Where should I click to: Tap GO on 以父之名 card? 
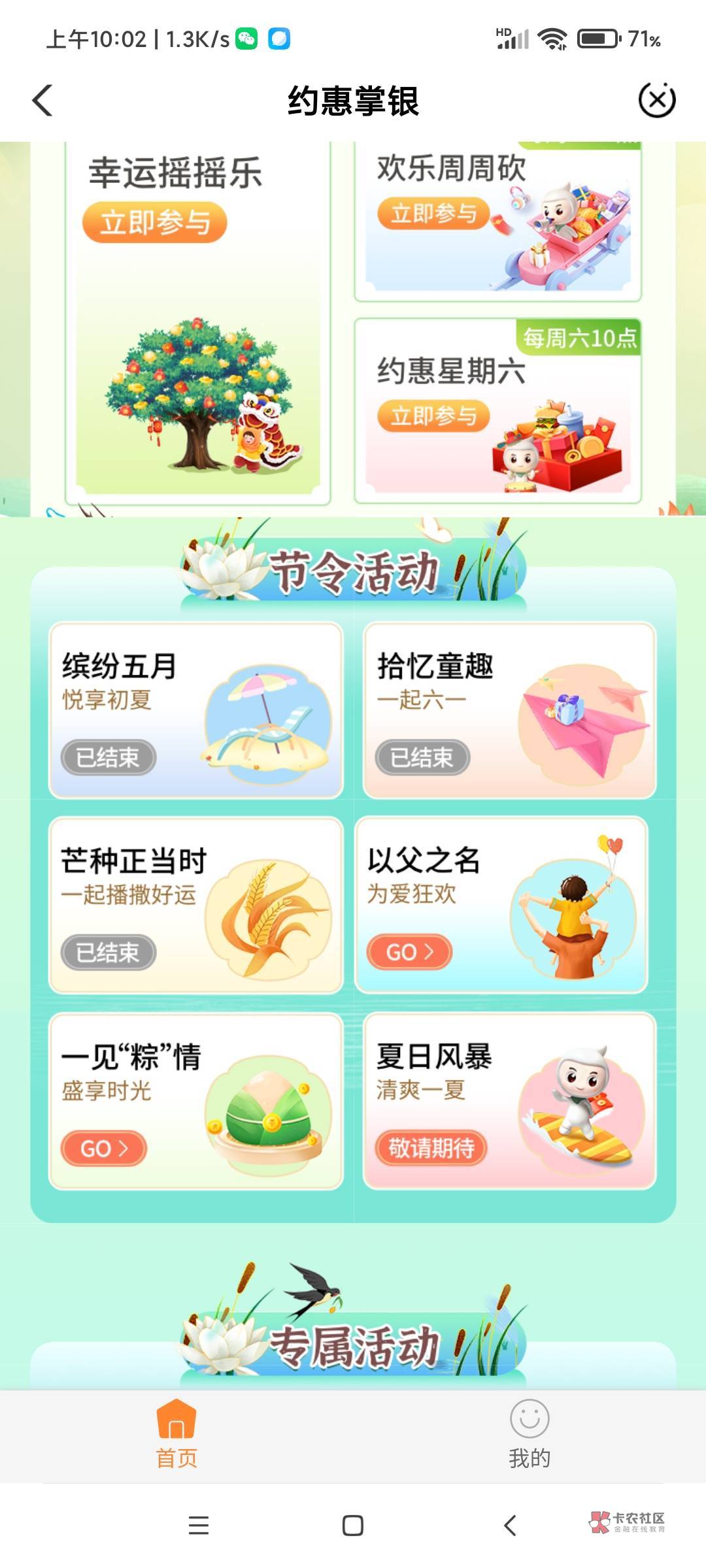(x=410, y=952)
